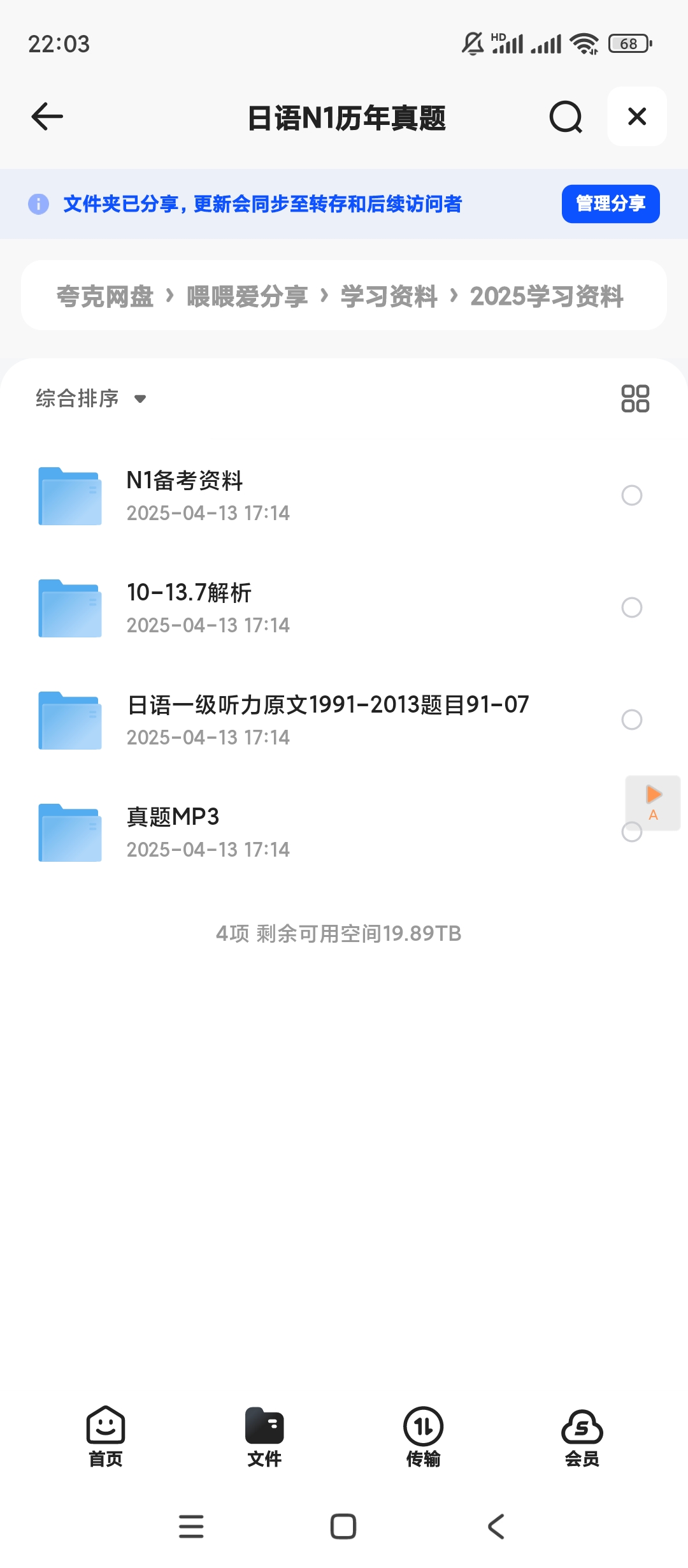
Task: Expand breadcrumb to 学习资料 folder
Action: pos(387,296)
